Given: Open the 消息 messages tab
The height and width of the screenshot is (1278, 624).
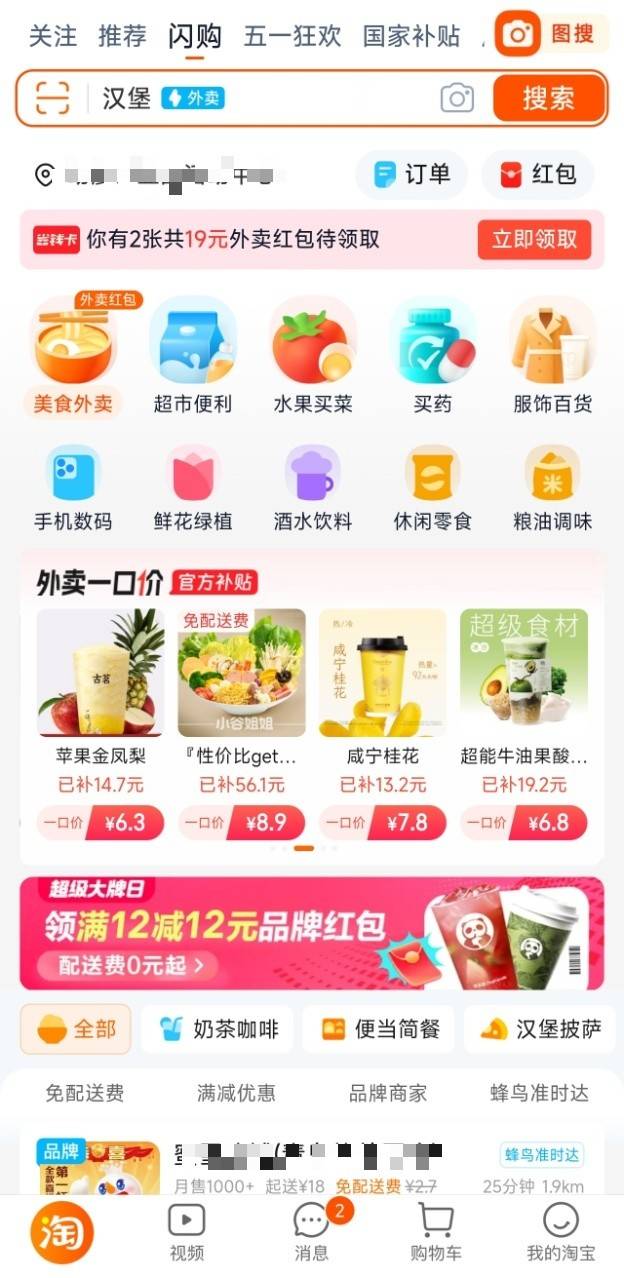Looking at the screenshot, I should pos(311,1232).
